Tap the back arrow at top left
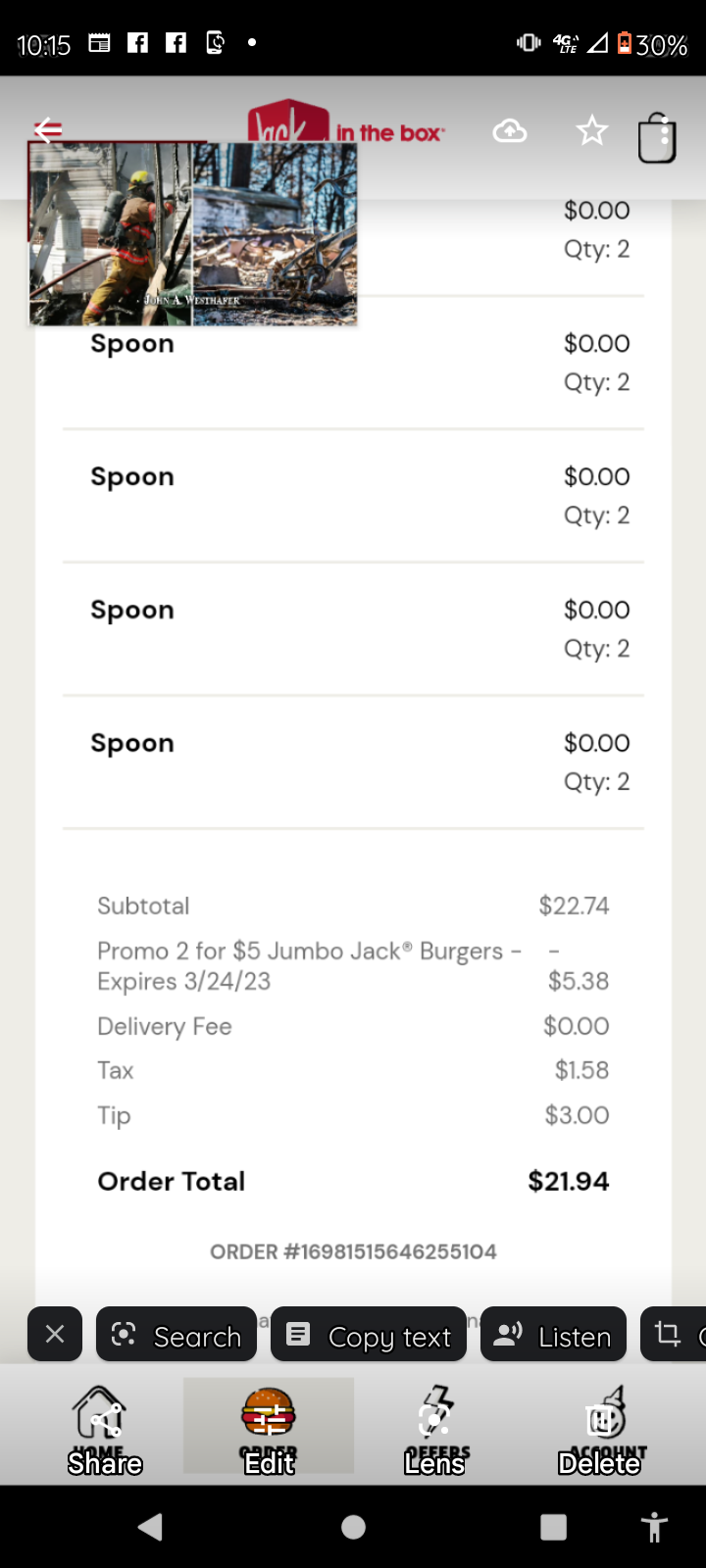 coord(47,128)
